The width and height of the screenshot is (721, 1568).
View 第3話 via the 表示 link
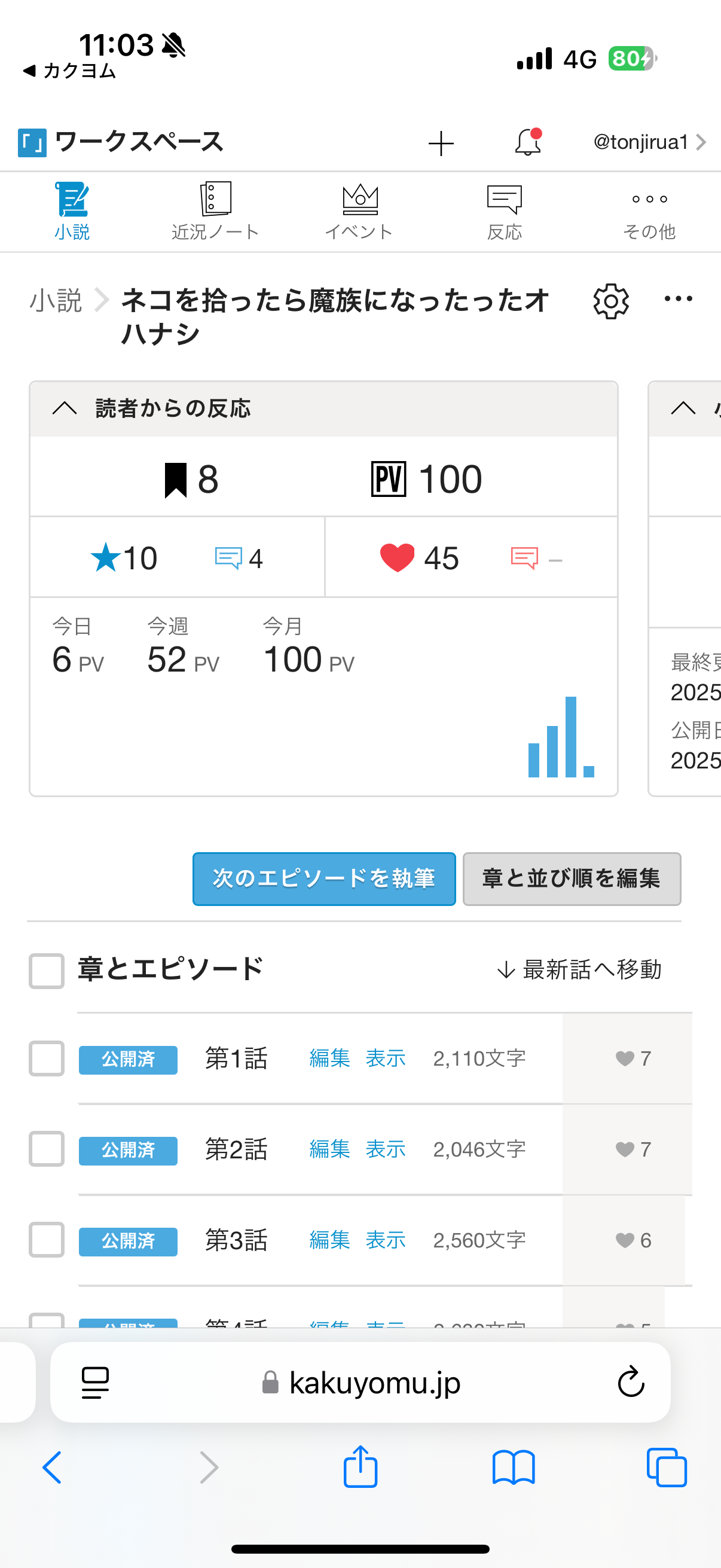coord(385,1240)
